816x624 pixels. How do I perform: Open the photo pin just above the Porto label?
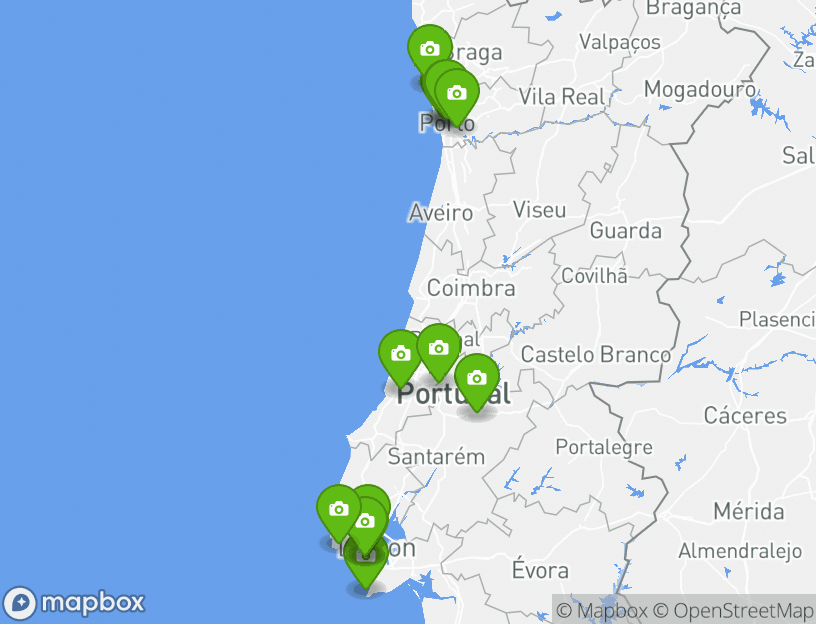point(457,93)
